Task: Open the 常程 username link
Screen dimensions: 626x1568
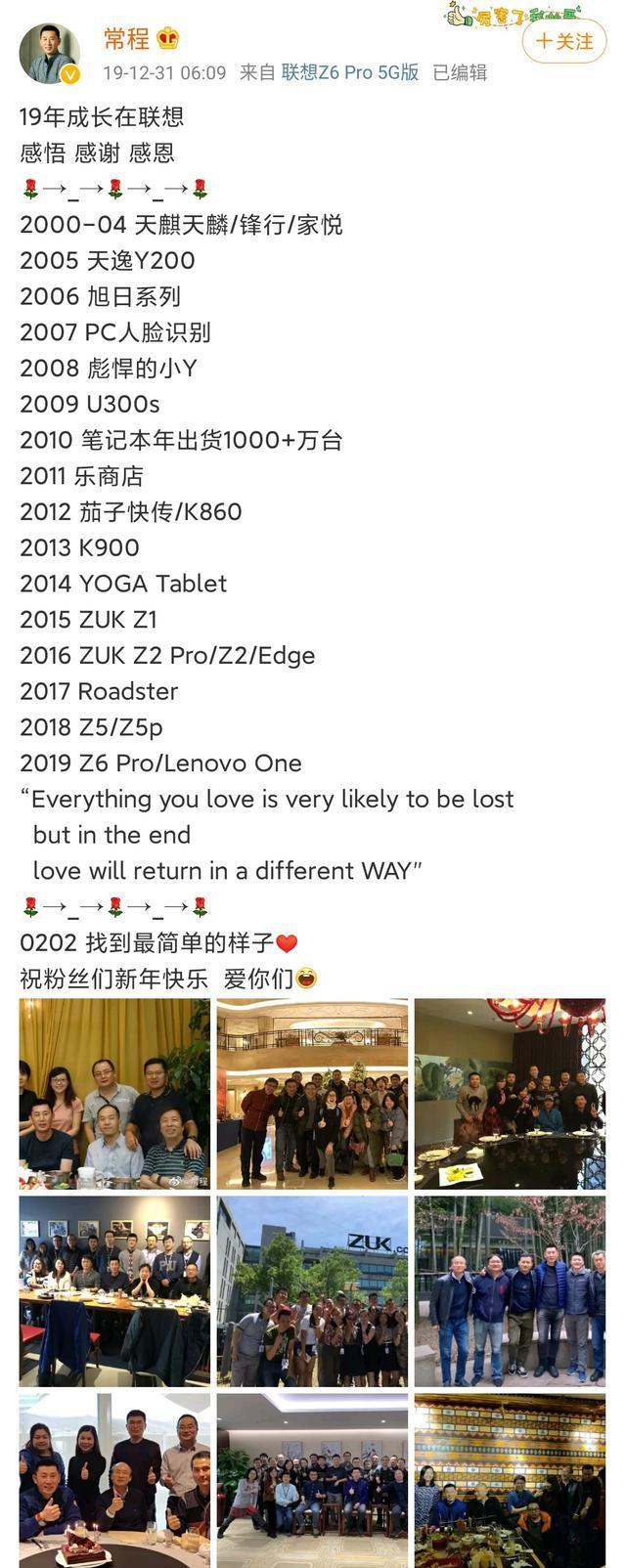Action: click(x=127, y=39)
